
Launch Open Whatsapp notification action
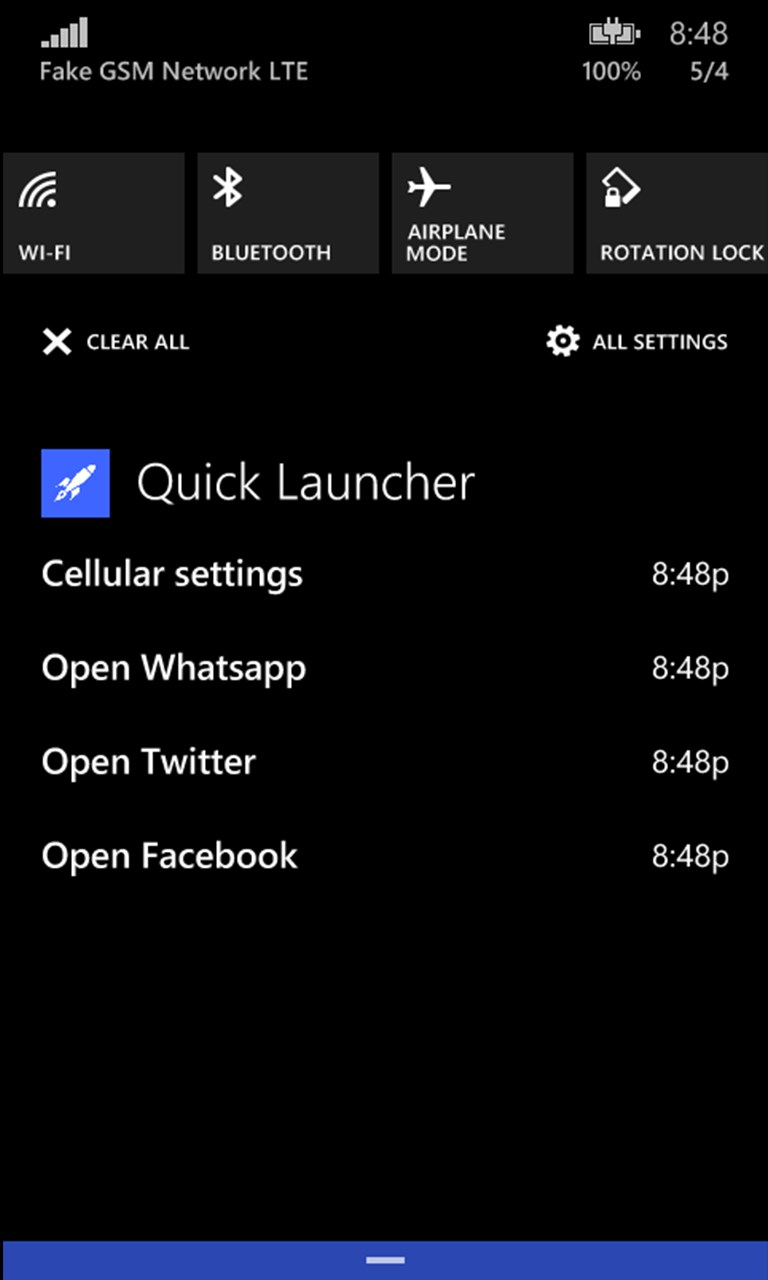tap(174, 667)
